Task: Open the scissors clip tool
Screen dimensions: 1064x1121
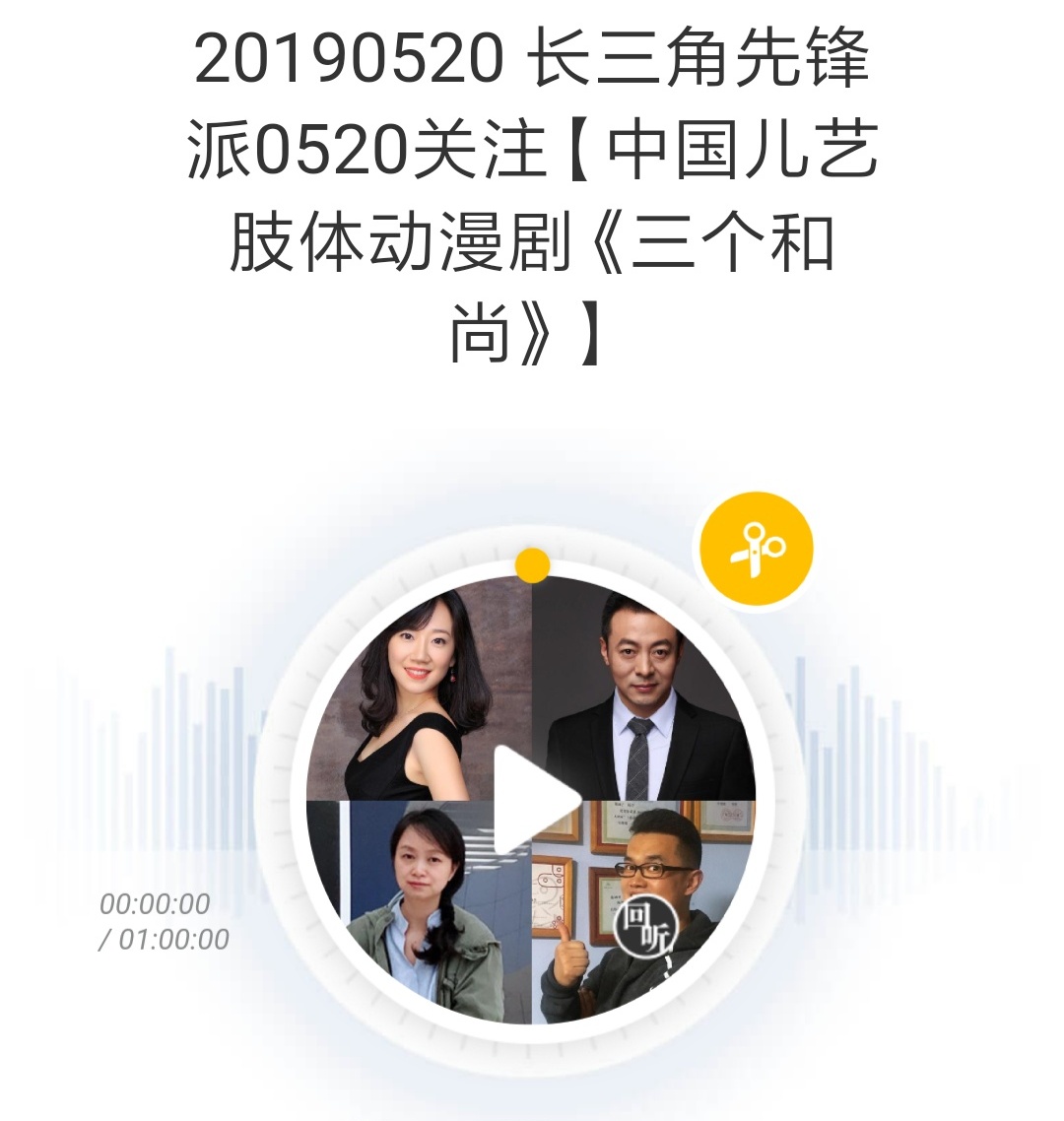Action: [756, 550]
